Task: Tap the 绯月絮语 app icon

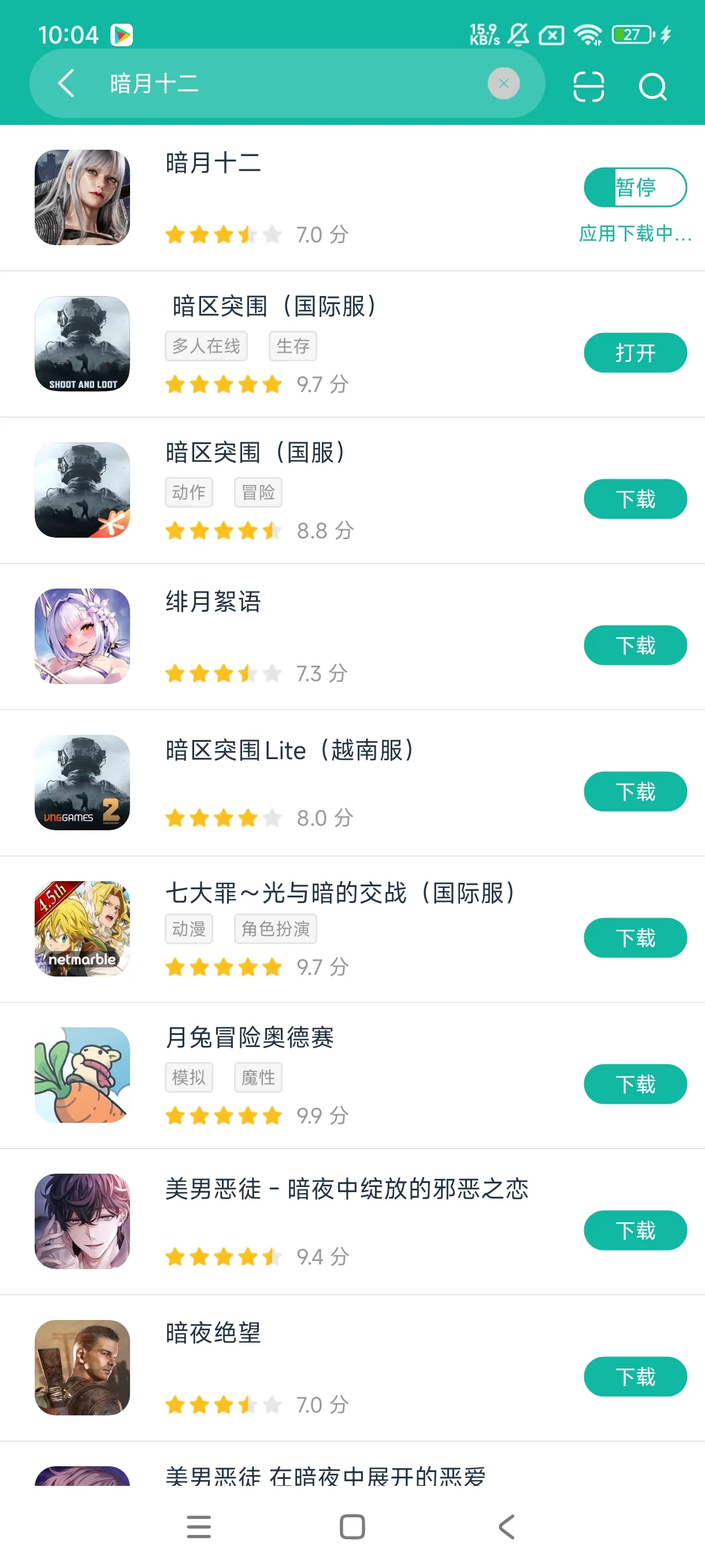Action: tap(83, 637)
